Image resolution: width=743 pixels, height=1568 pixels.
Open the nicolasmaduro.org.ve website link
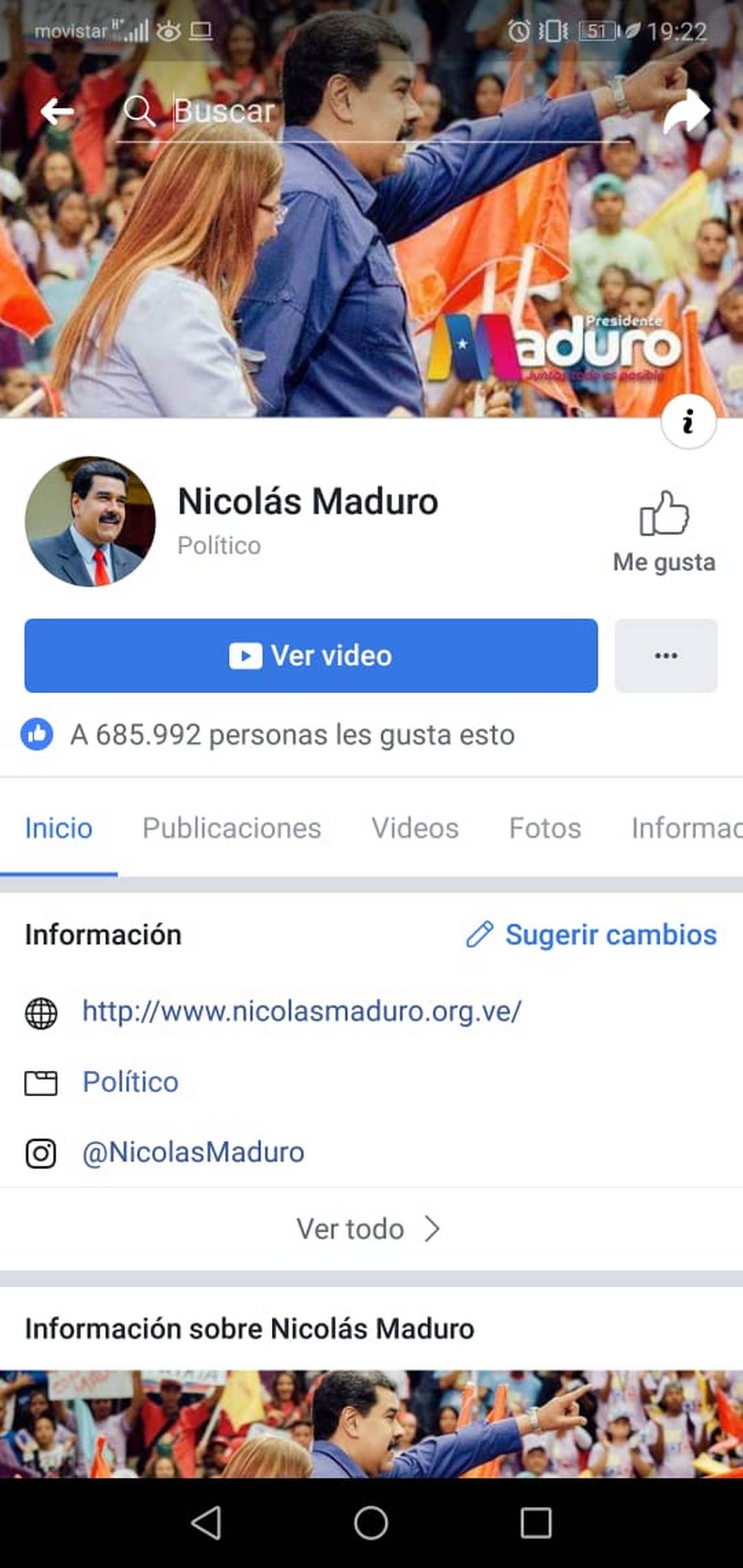301,1011
